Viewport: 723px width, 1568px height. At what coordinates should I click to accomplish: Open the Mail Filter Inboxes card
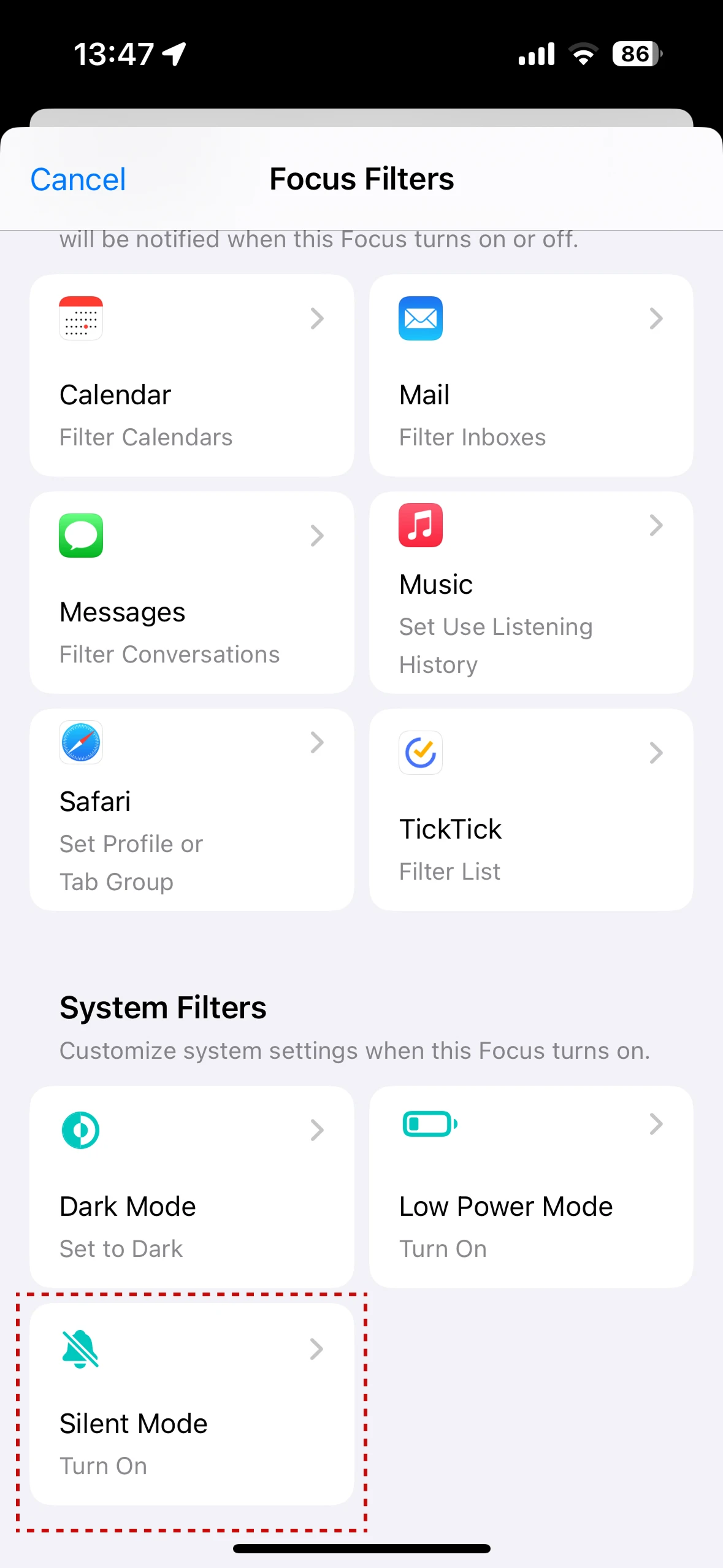[531, 375]
